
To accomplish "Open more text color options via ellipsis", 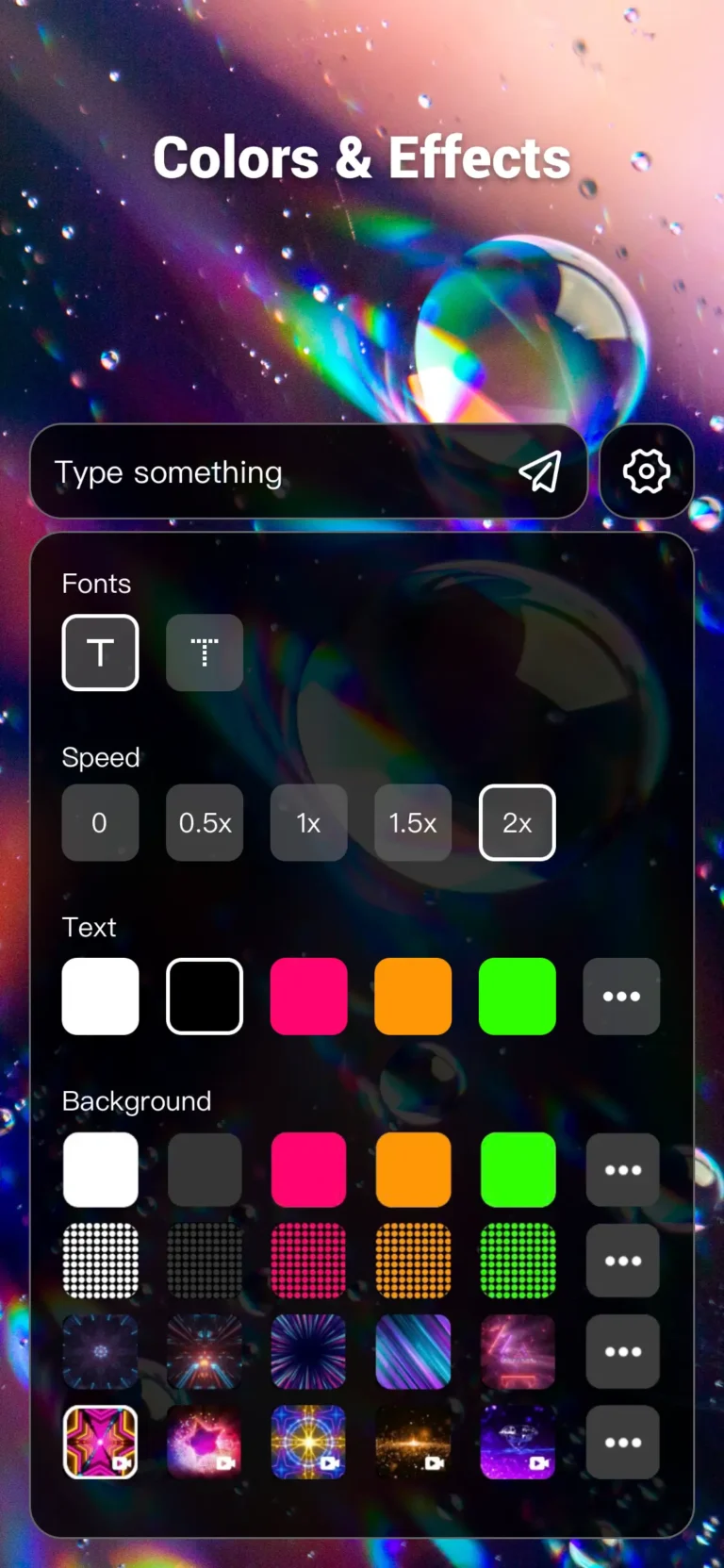I will pos(621,996).
